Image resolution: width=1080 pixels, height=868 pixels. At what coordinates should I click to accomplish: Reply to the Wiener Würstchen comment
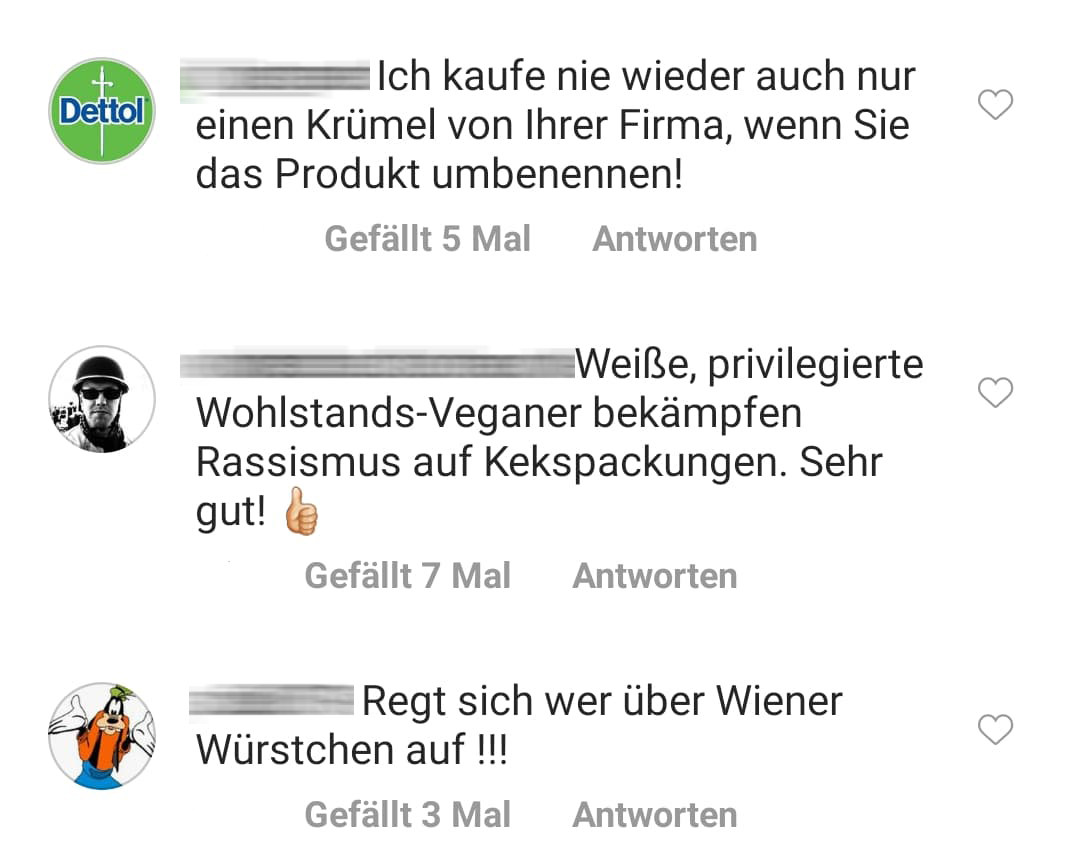click(654, 815)
